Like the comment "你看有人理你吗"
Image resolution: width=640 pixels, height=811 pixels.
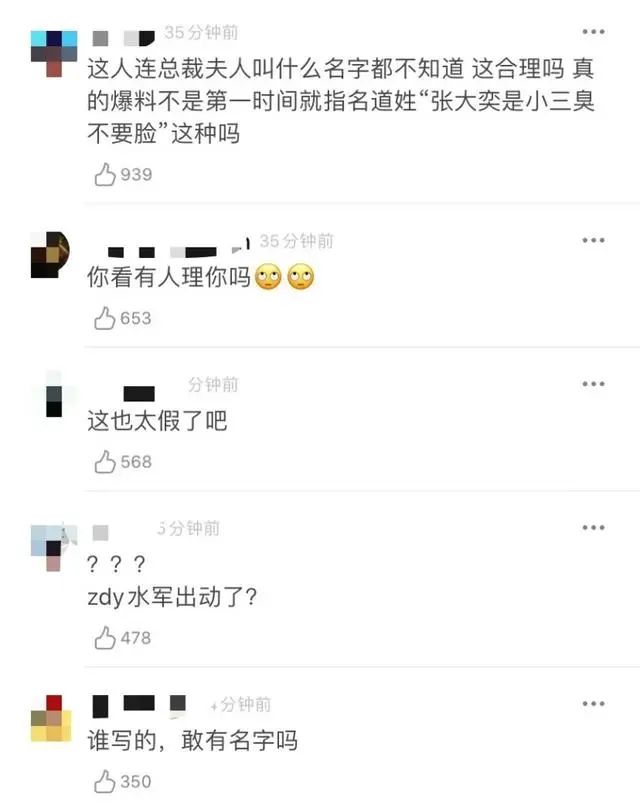[x=105, y=318]
